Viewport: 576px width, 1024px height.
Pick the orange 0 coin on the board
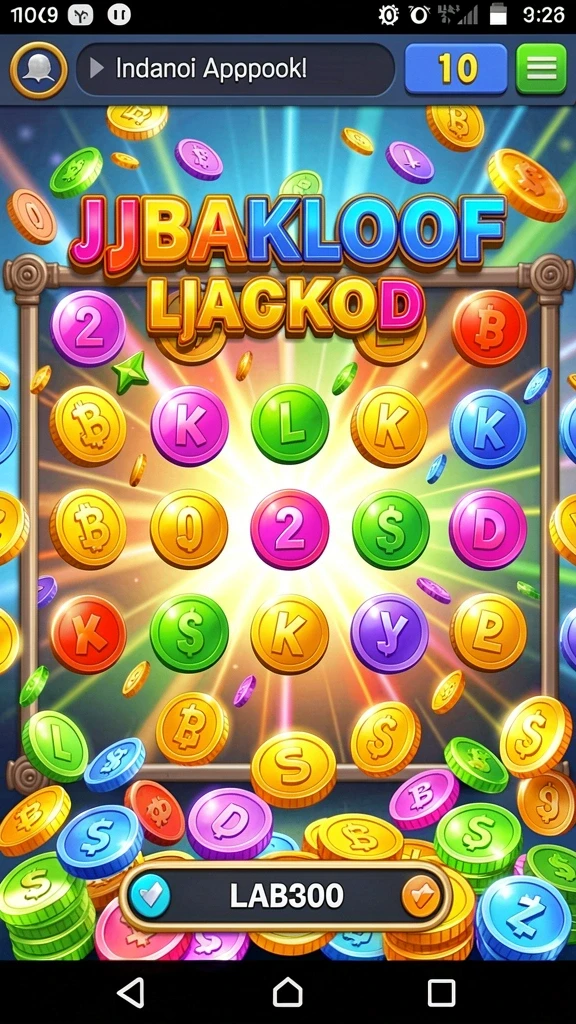click(189, 529)
